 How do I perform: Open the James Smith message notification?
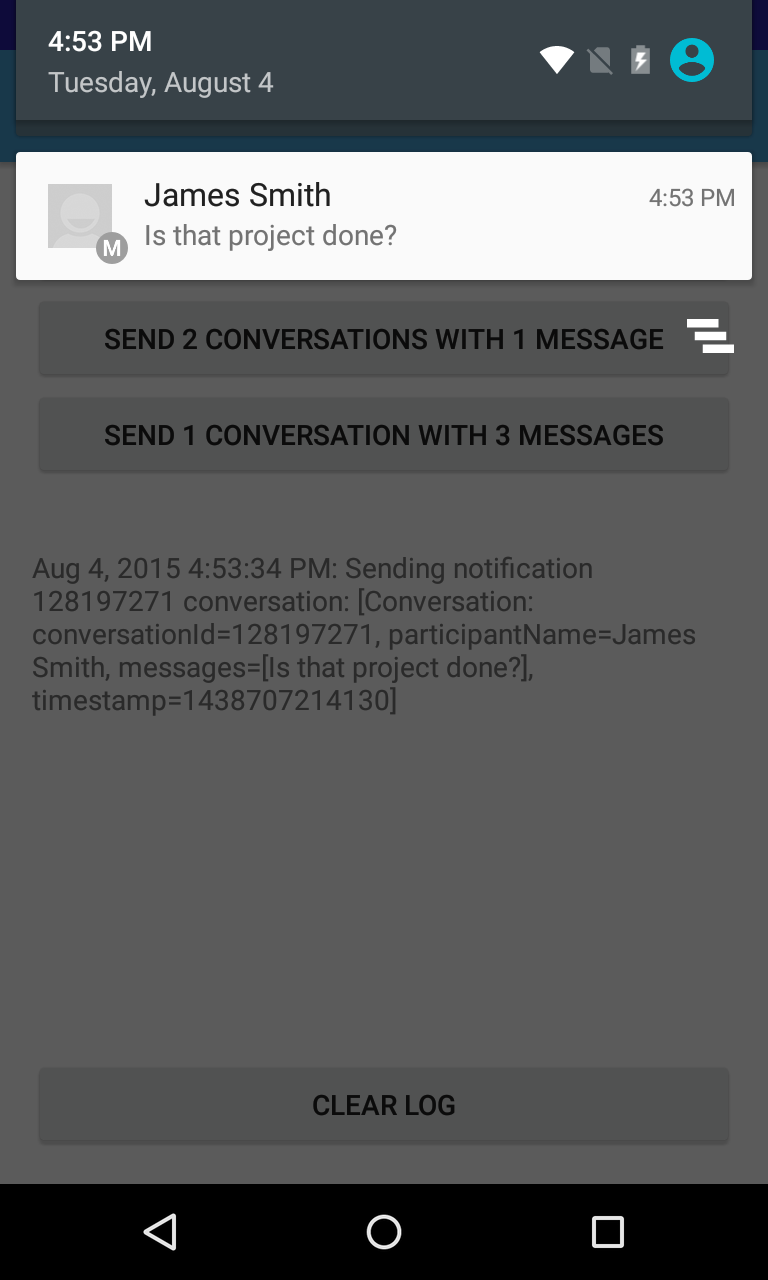click(384, 216)
